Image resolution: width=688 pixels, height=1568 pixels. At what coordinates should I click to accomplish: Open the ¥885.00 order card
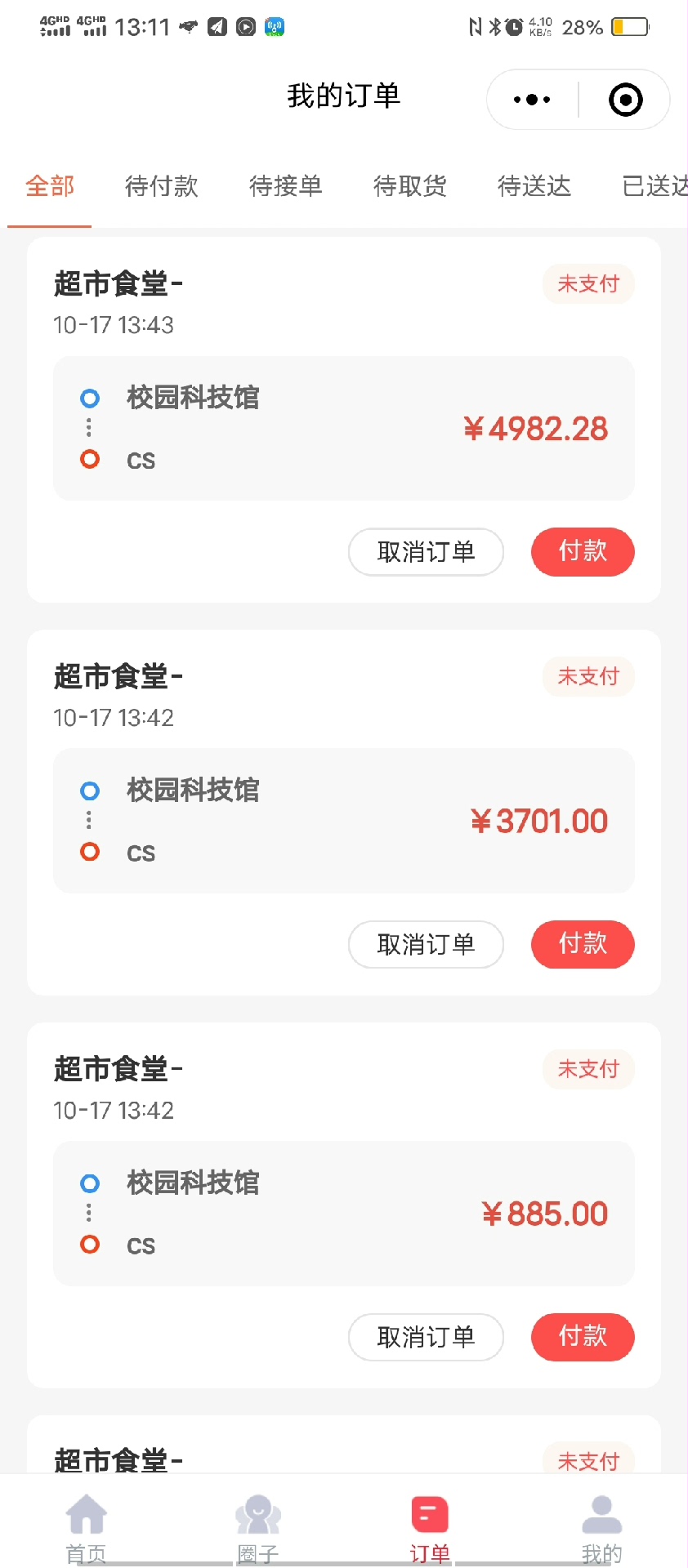coord(343,1214)
